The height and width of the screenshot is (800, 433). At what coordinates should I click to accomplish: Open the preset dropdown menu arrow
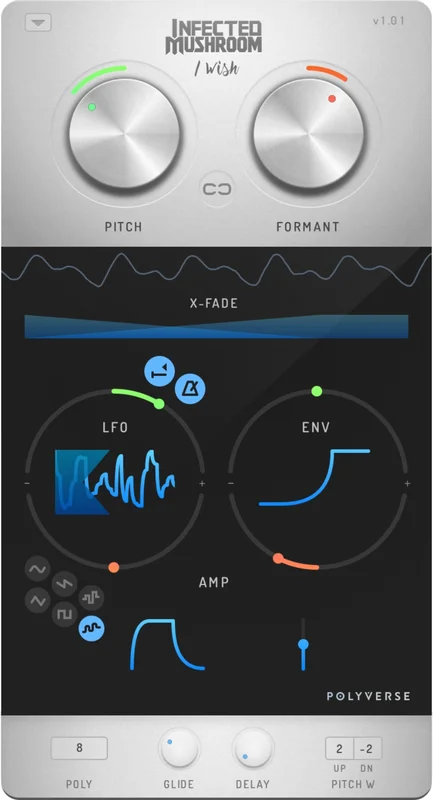click(38, 22)
